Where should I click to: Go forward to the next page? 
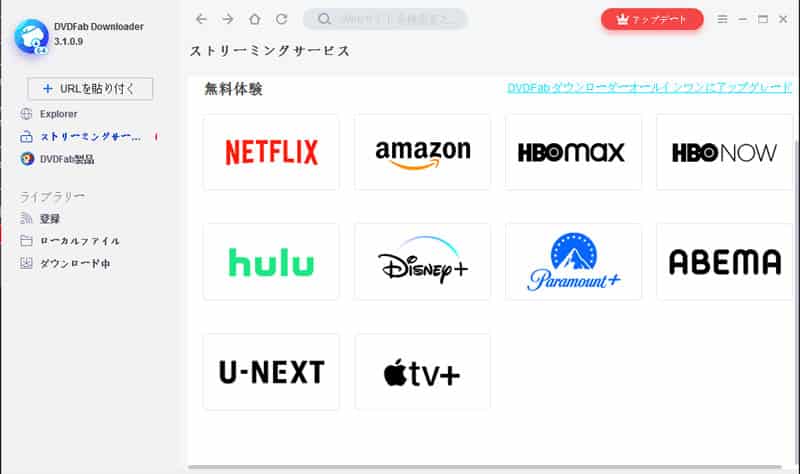(x=228, y=19)
